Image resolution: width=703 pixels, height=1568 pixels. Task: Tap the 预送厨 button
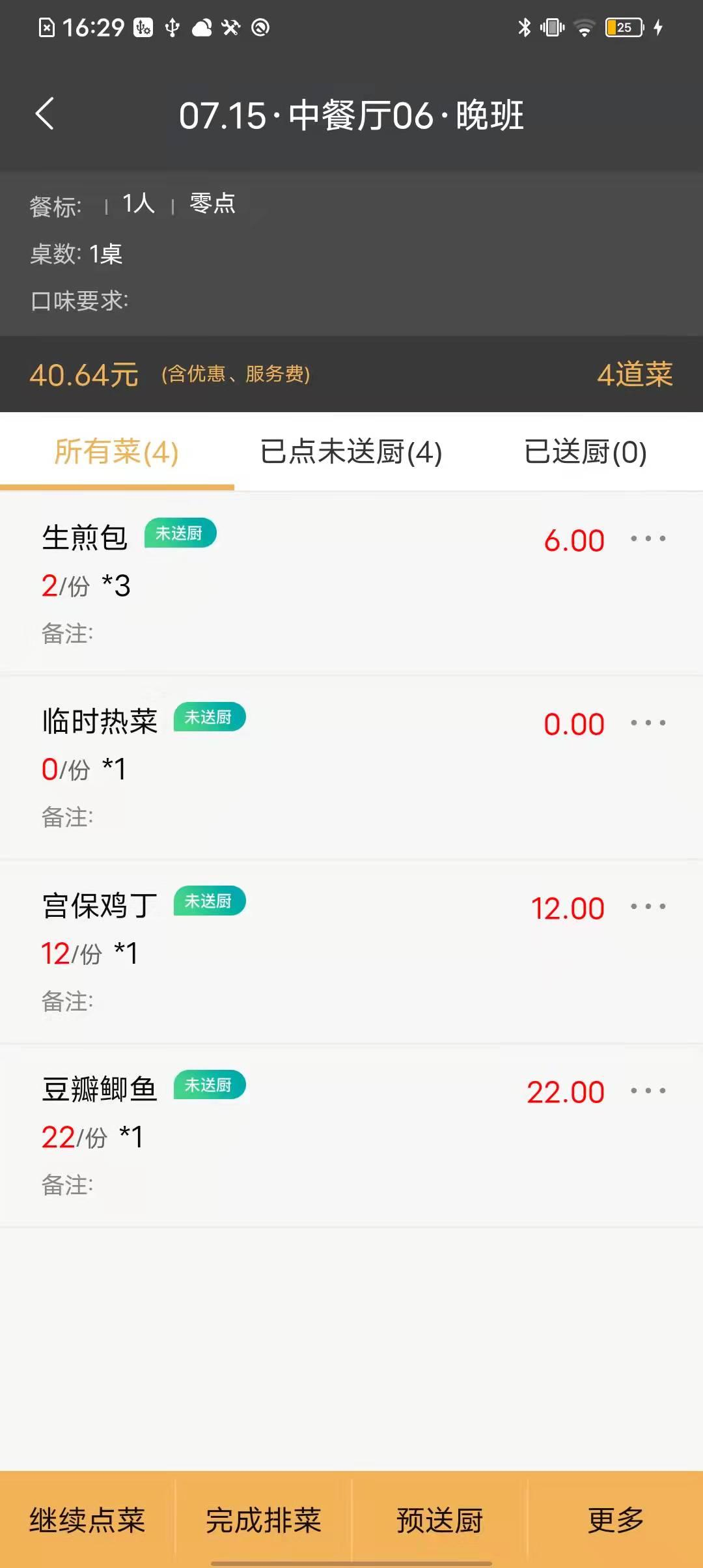coord(439,1521)
